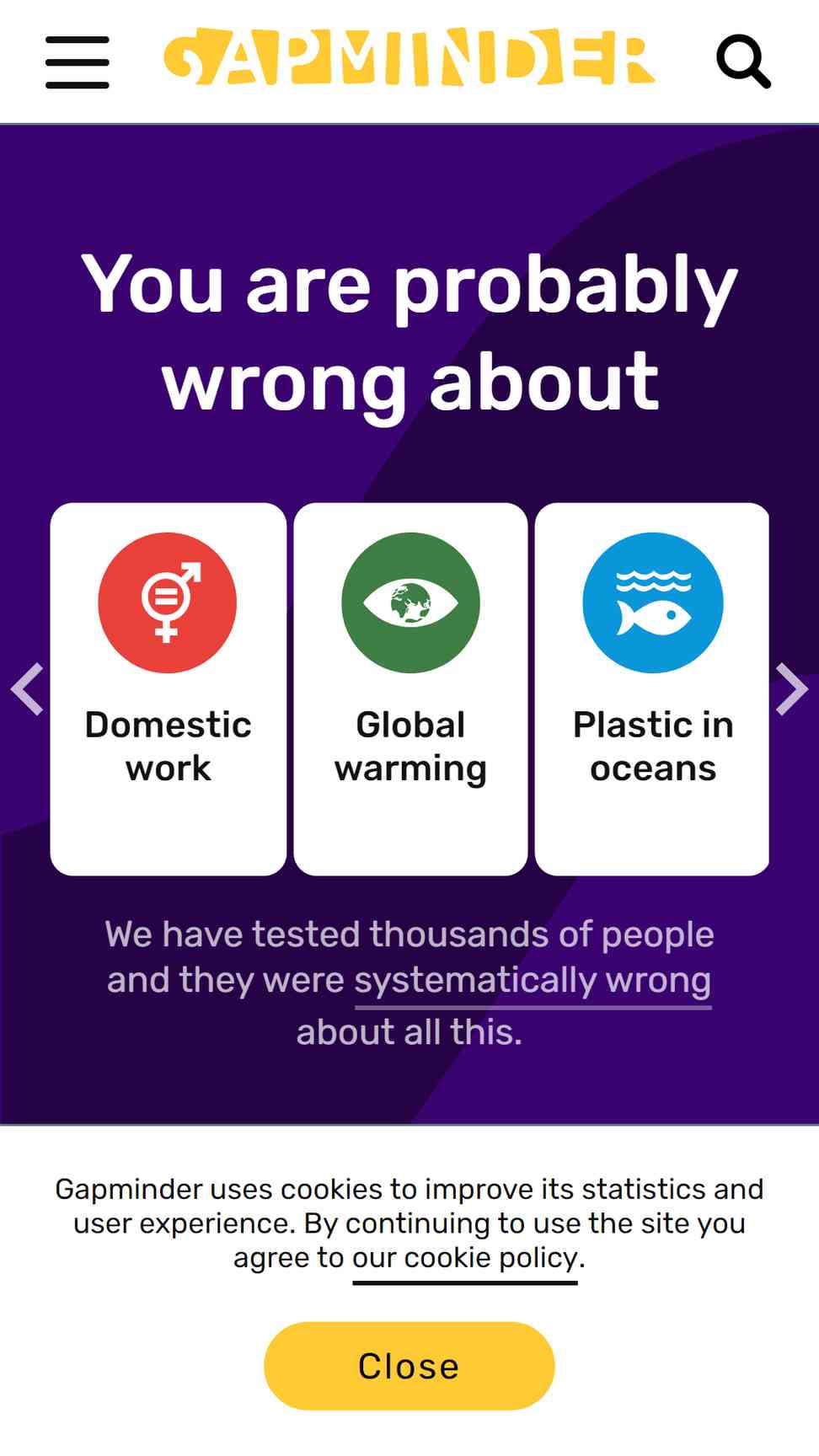Open the search magnifier icon
The height and width of the screenshot is (1456, 819).
click(742, 61)
